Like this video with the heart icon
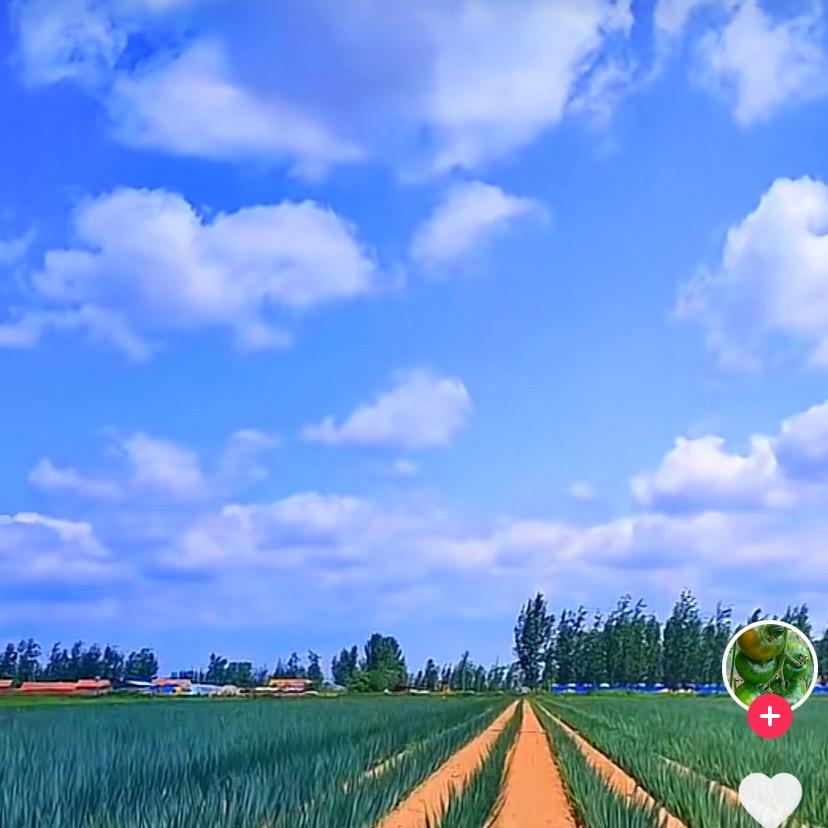Image resolution: width=828 pixels, height=828 pixels. [x=770, y=800]
